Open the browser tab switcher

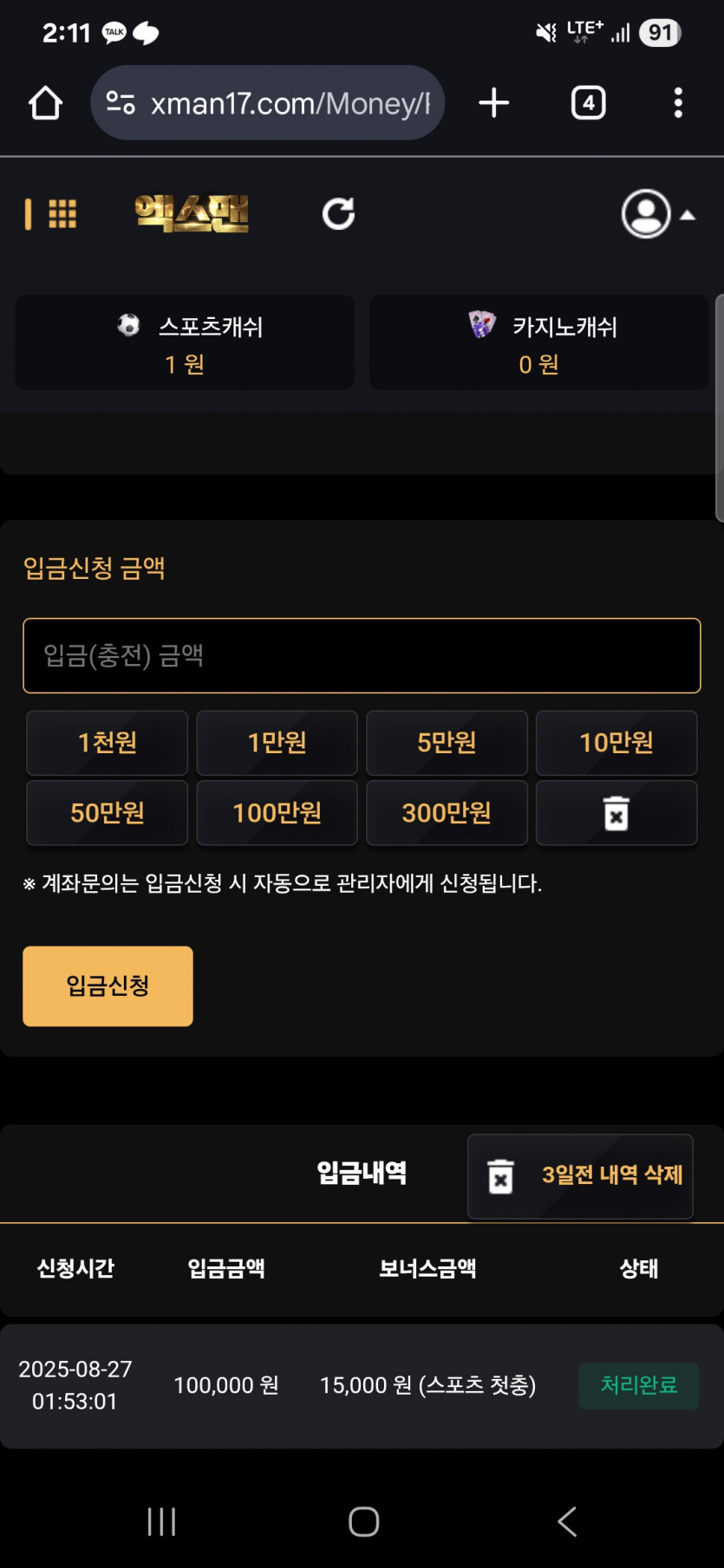(588, 103)
